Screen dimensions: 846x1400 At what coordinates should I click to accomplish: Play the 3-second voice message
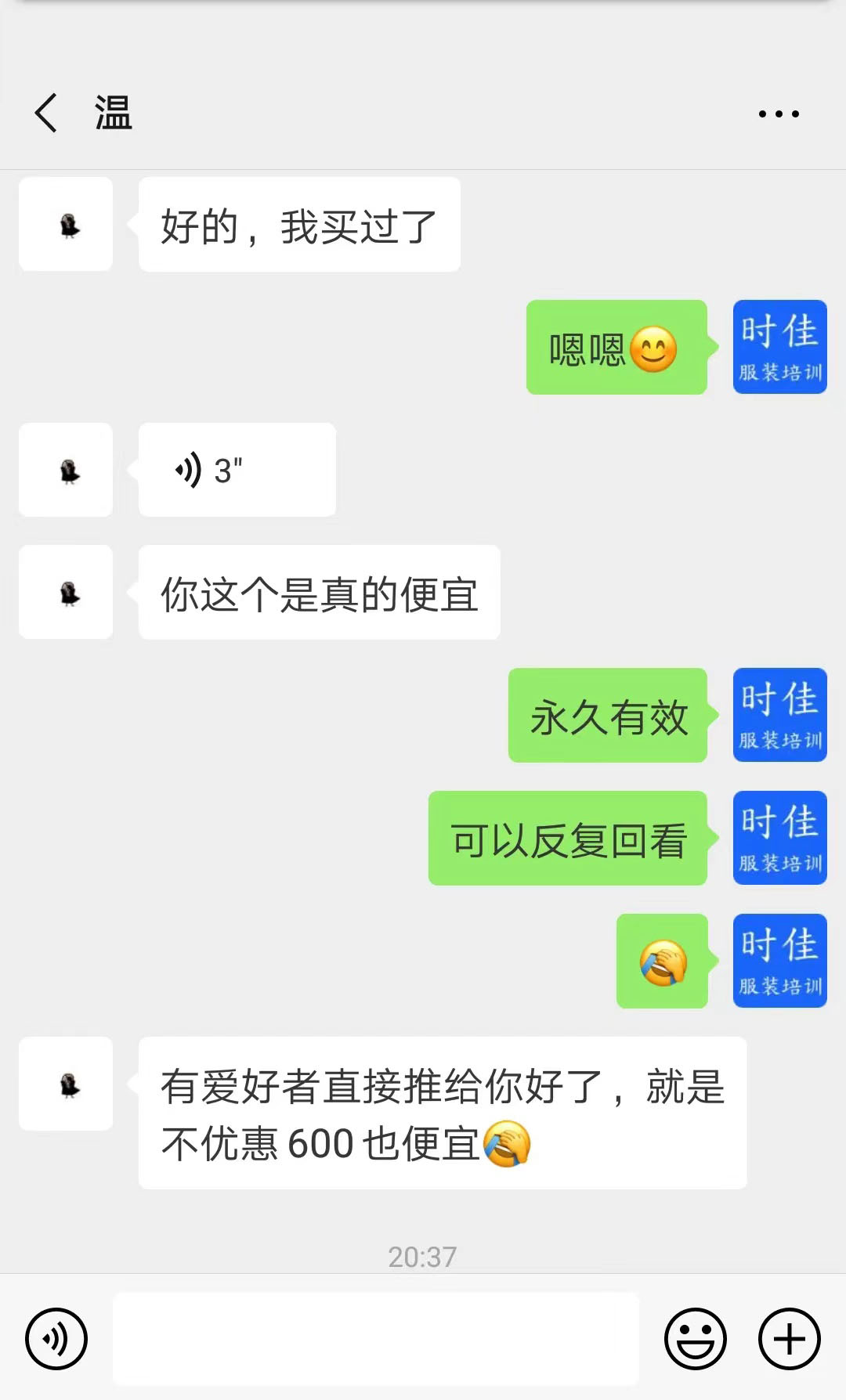pos(237,470)
